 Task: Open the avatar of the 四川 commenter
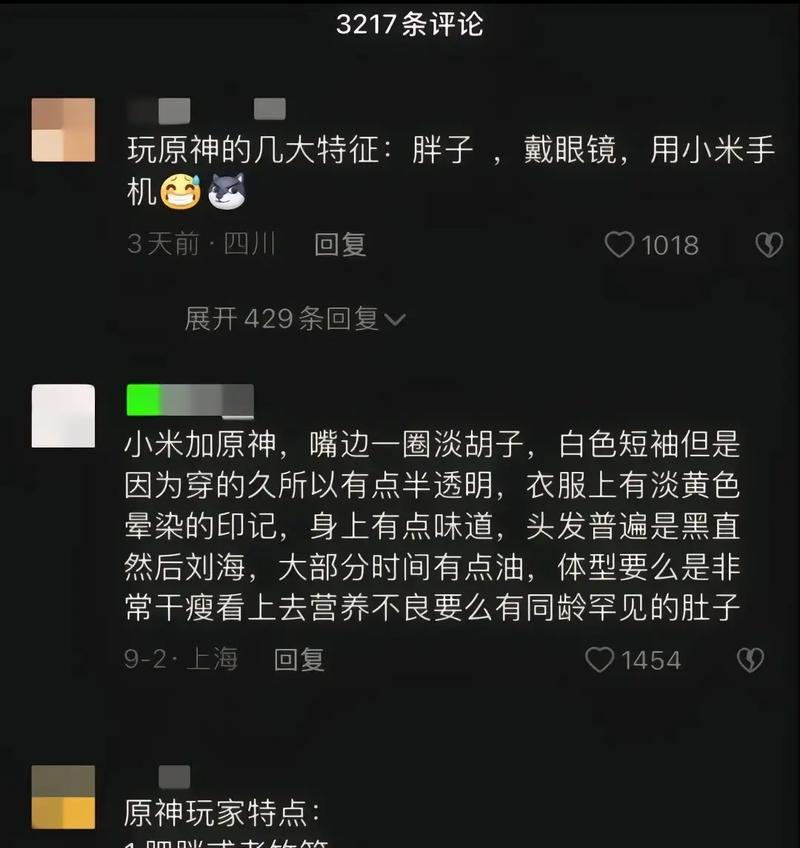click(64, 130)
